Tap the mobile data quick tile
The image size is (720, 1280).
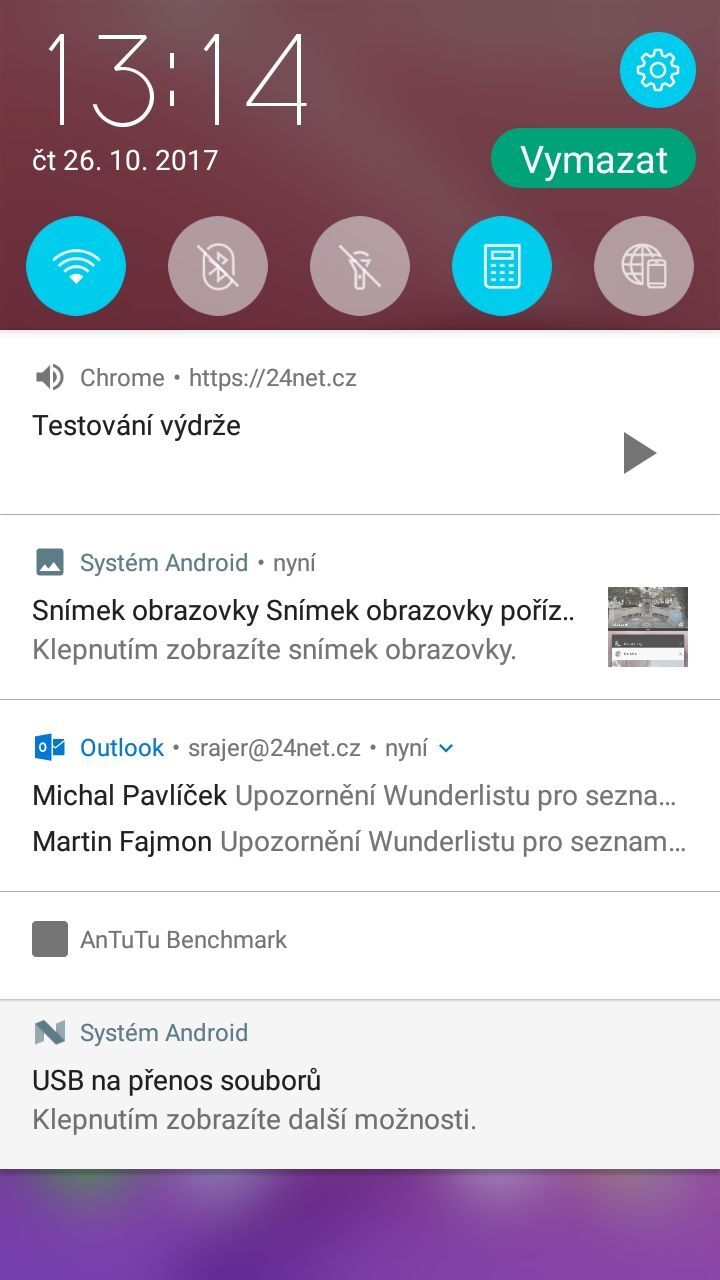click(x=644, y=266)
